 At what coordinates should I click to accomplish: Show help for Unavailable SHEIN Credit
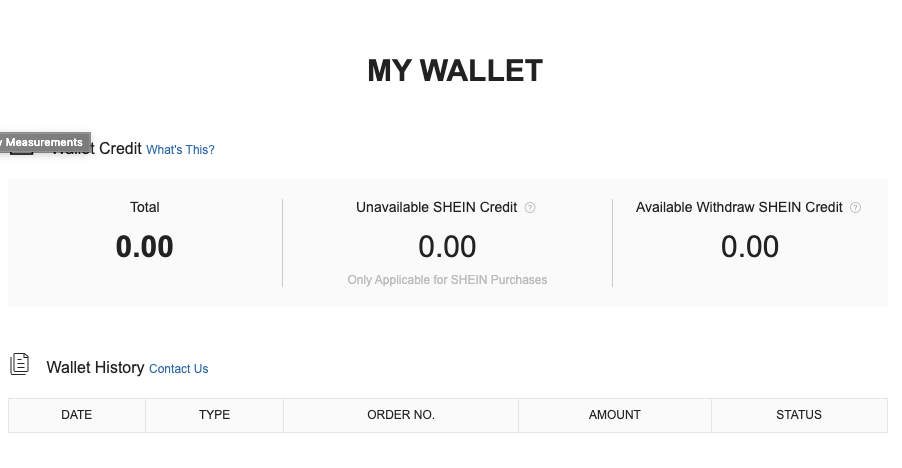click(530, 208)
